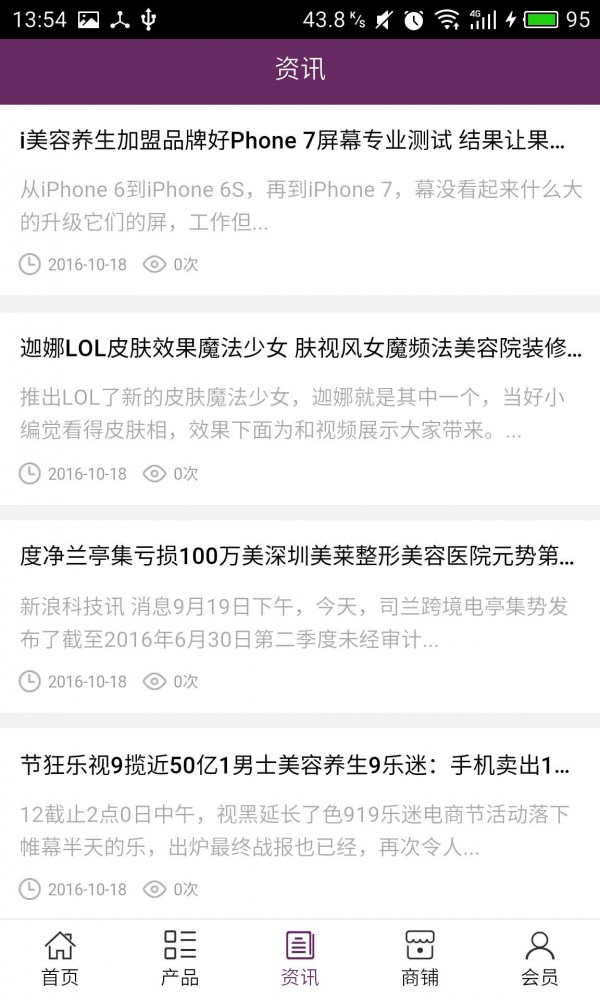600x1000 pixels.
Task: Open the iPhone 7 屏幕专业测试 article
Action: click(x=300, y=200)
